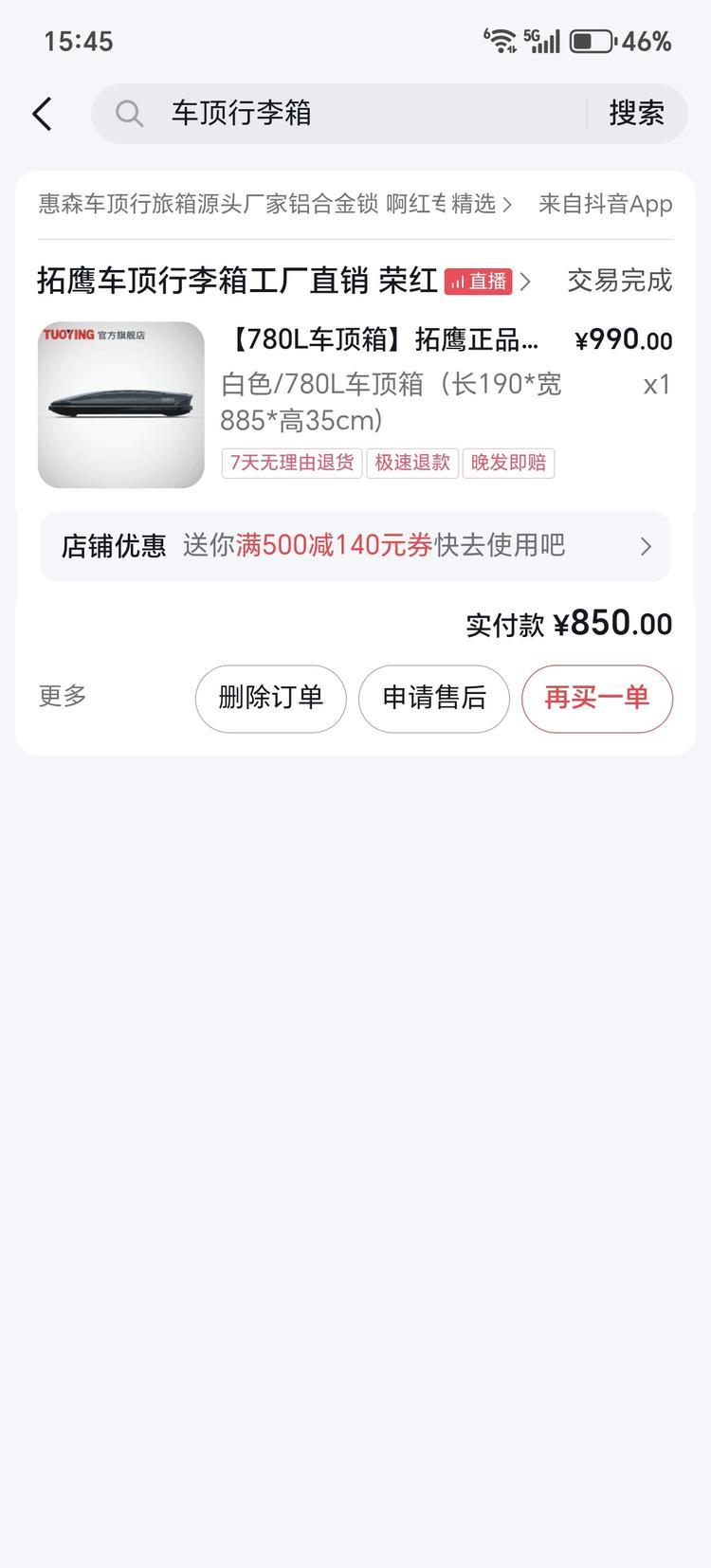
Task: Enter the 直播 live stream badge
Action: click(x=479, y=282)
